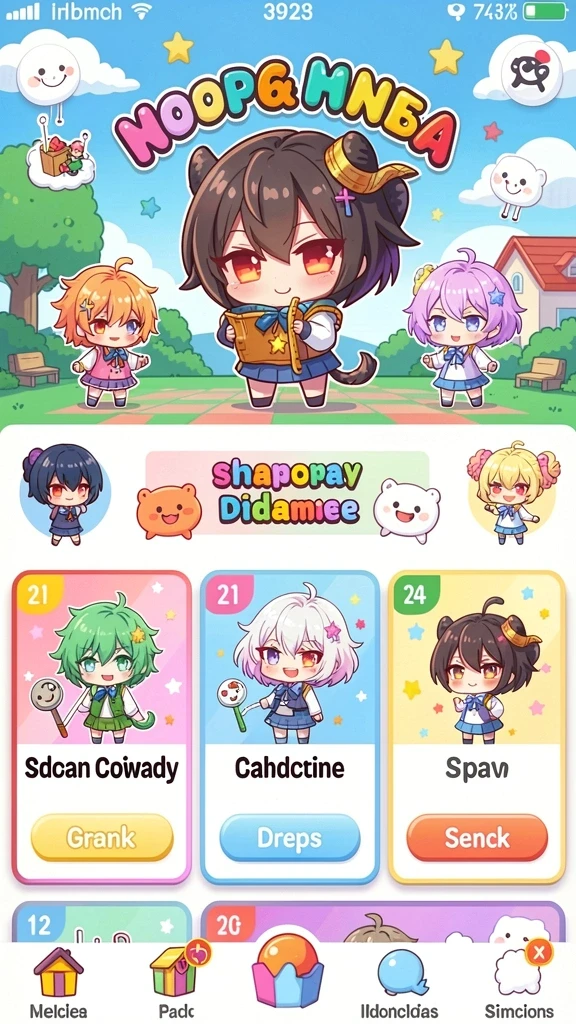Image resolution: width=576 pixels, height=1024 pixels.
Task: Select the blonde character avatar circle
Action: (511, 490)
